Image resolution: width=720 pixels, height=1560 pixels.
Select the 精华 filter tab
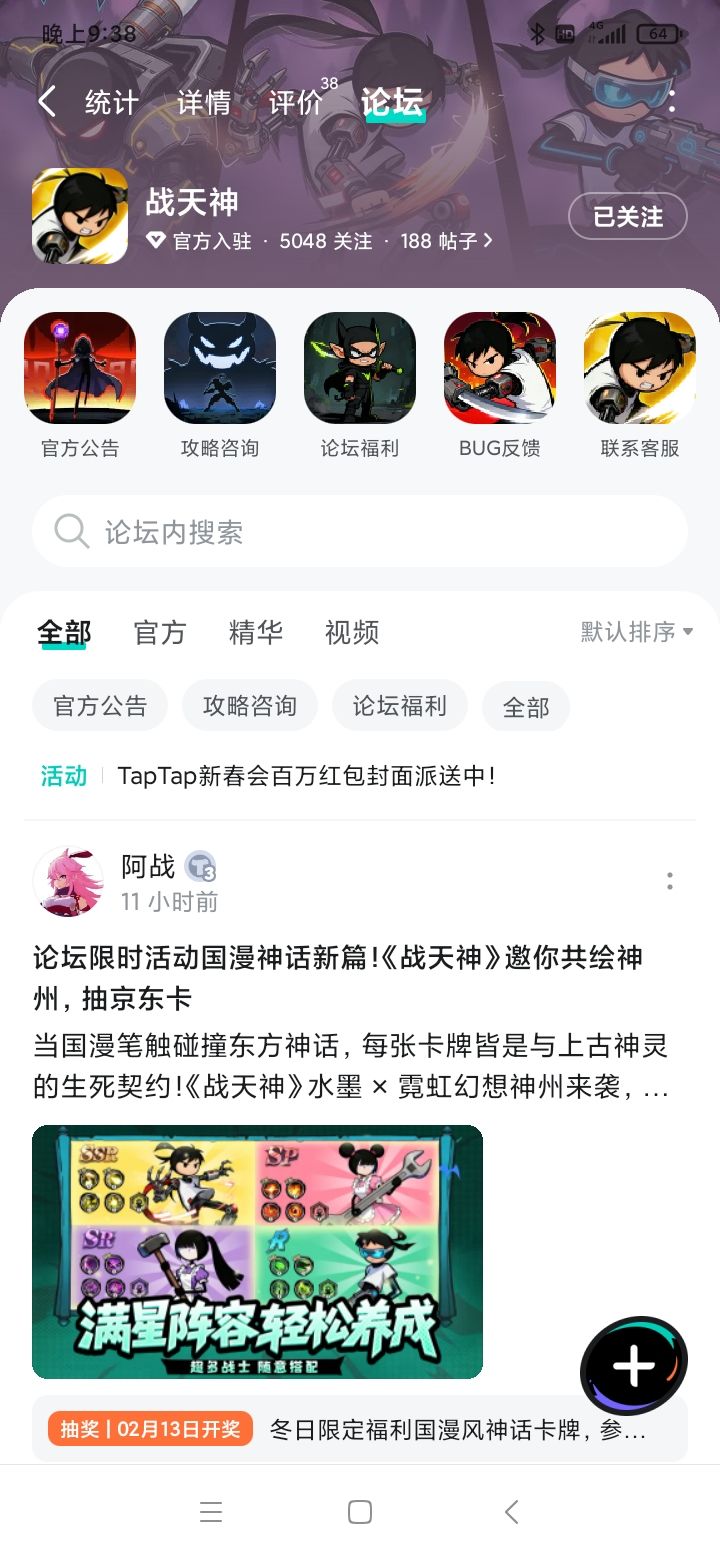(256, 632)
